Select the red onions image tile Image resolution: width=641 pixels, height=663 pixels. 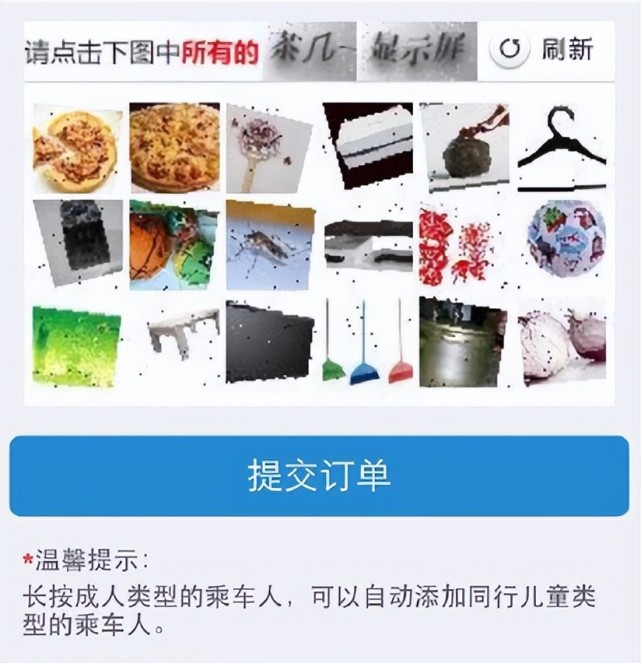tap(562, 343)
